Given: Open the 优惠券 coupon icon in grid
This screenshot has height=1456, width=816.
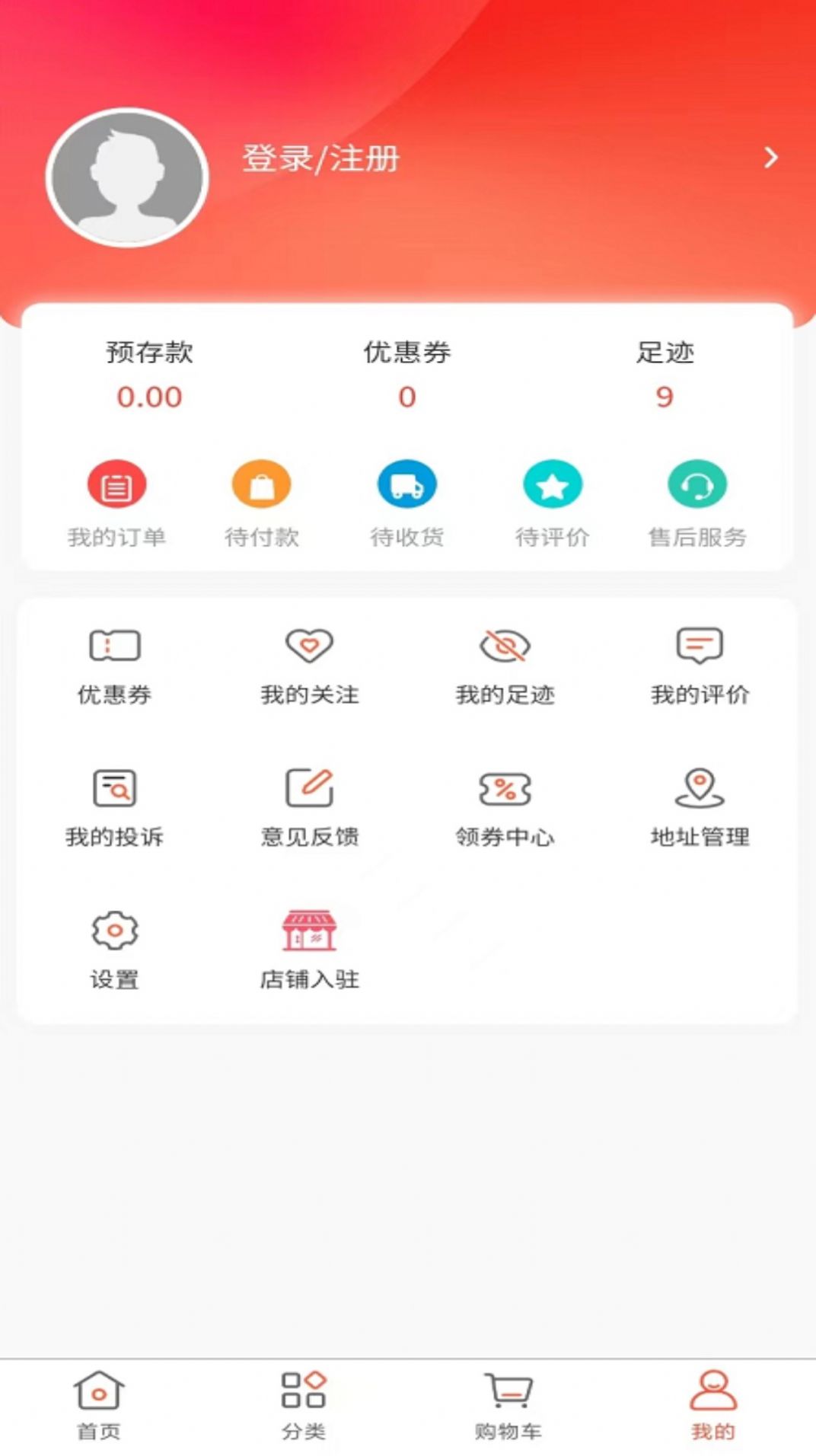Looking at the screenshot, I should pos(116,647).
